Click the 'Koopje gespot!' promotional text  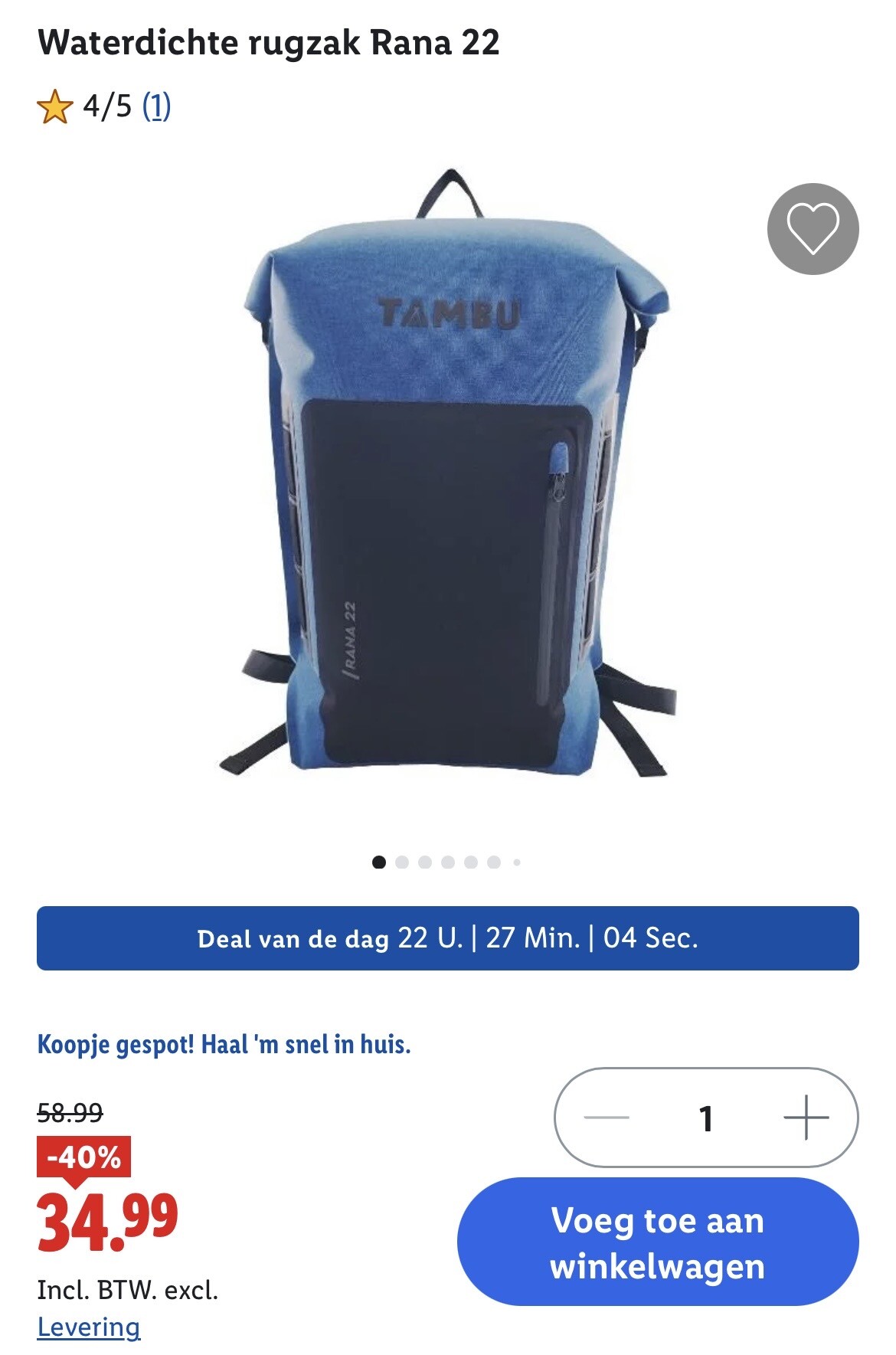point(224,1042)
